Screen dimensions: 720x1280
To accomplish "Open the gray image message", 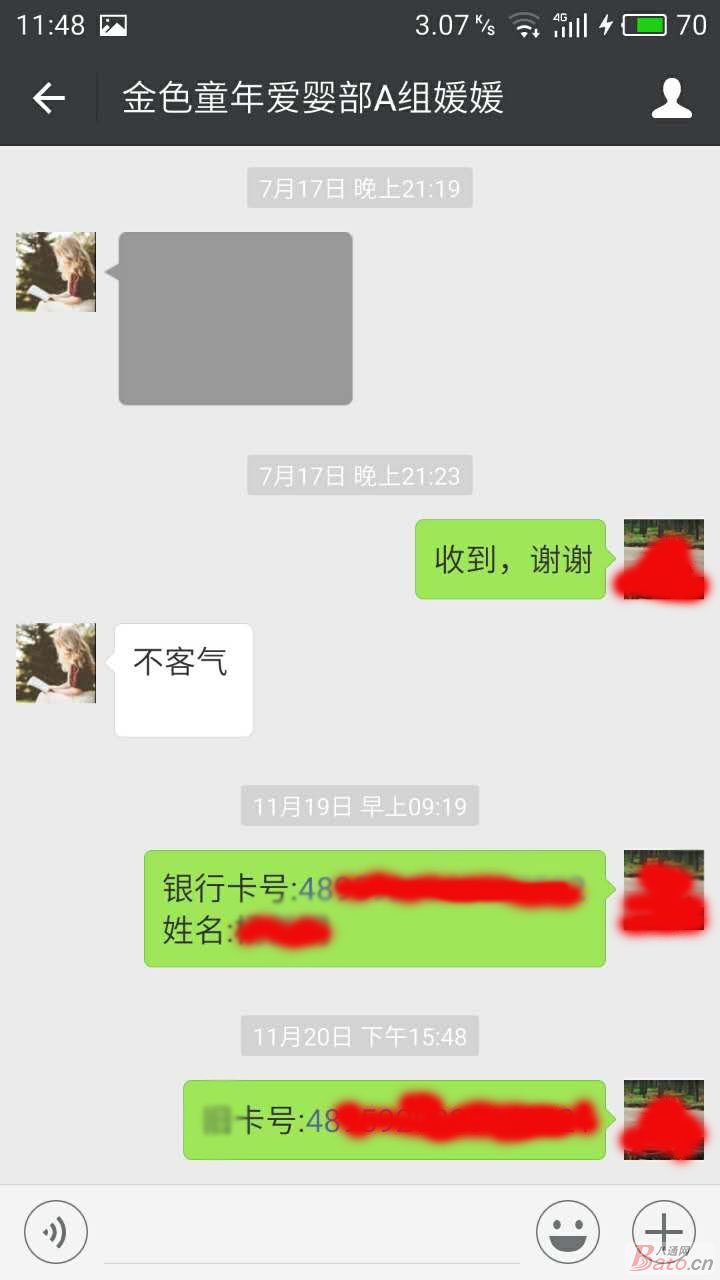I will click(x=235, y=318).
